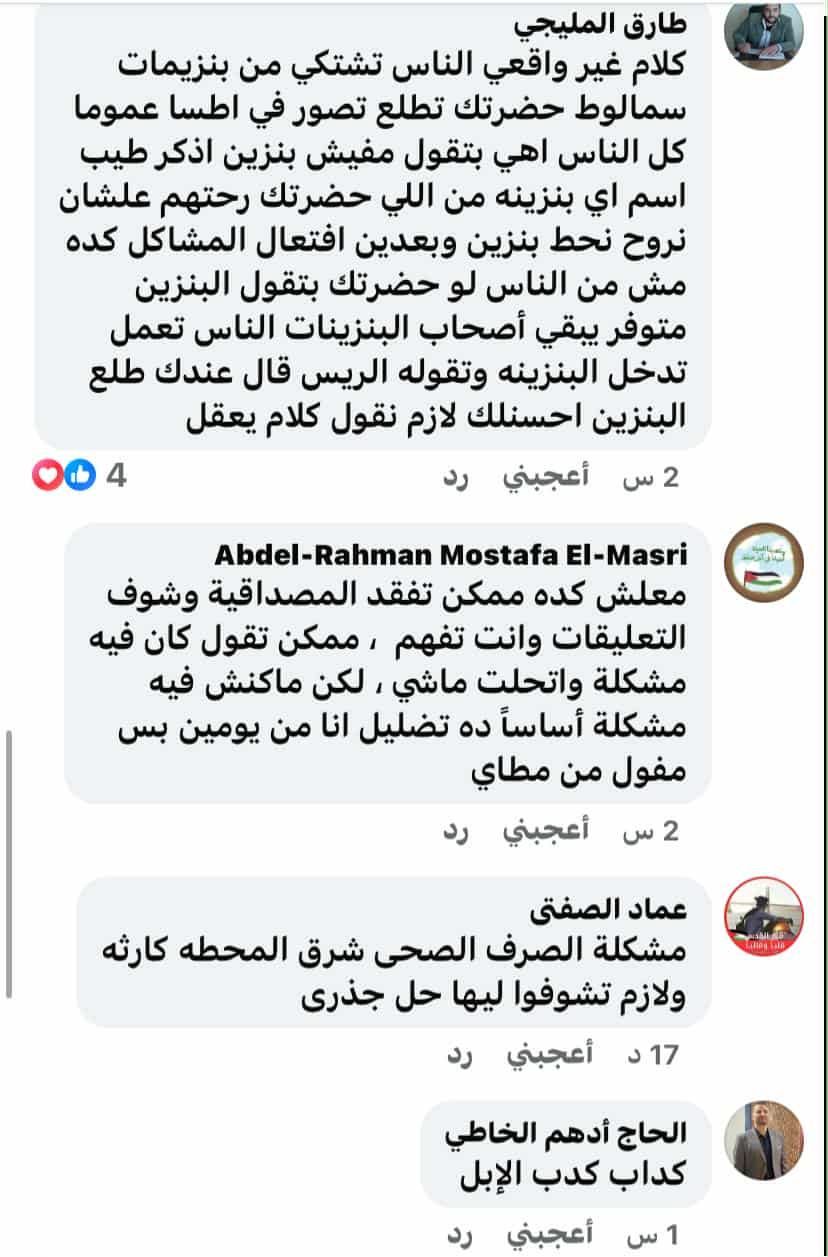Reply to Abdel-Rahman Mostafa El-Masri's comment

pyautogui.click(x=456, y=831)
